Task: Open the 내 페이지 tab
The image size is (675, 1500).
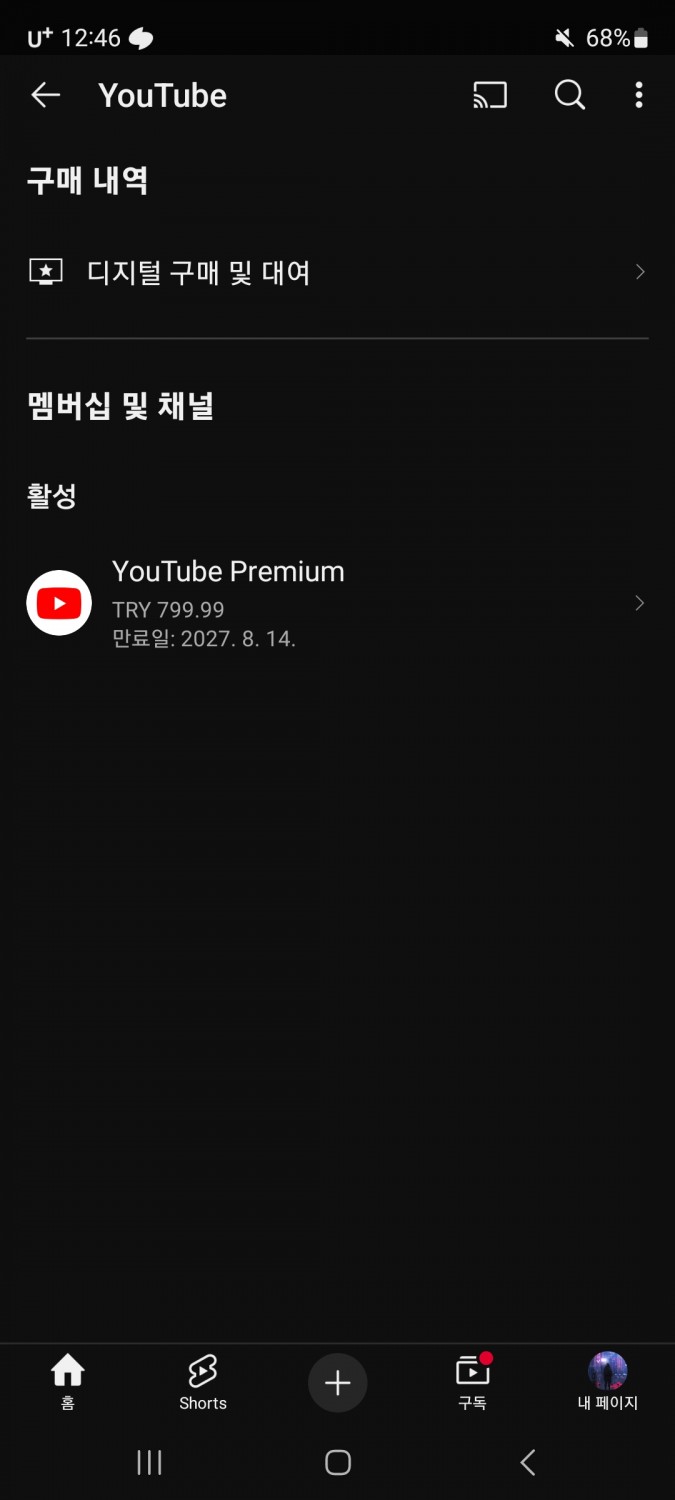Action: pyautogui.click(x=607, y=1383)
